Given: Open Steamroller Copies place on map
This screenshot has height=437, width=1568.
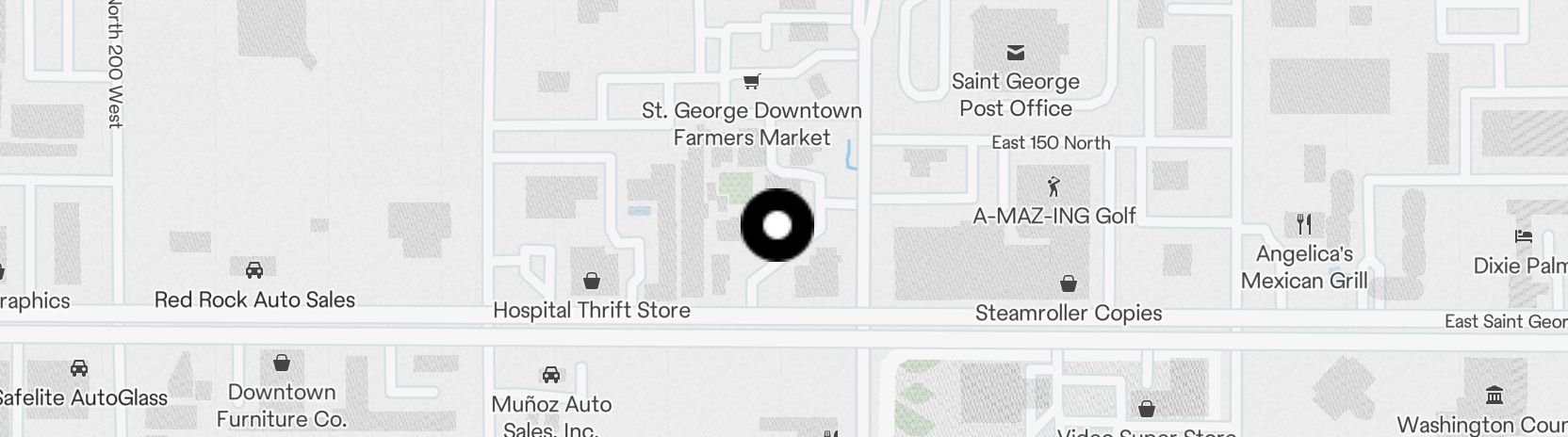Looking at the screenshot, I should tap(1069, 283).
